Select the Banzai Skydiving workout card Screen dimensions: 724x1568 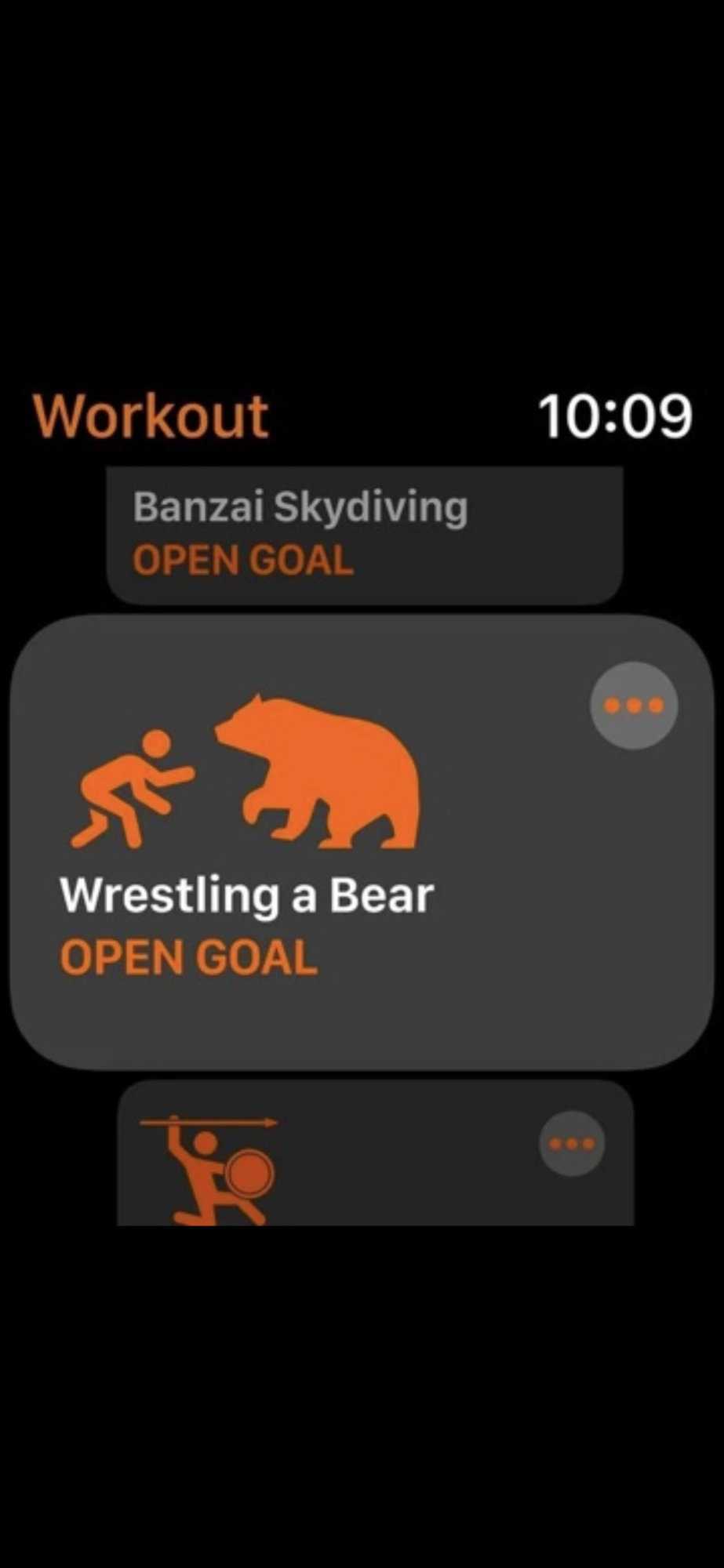click(x=364, y=535)
